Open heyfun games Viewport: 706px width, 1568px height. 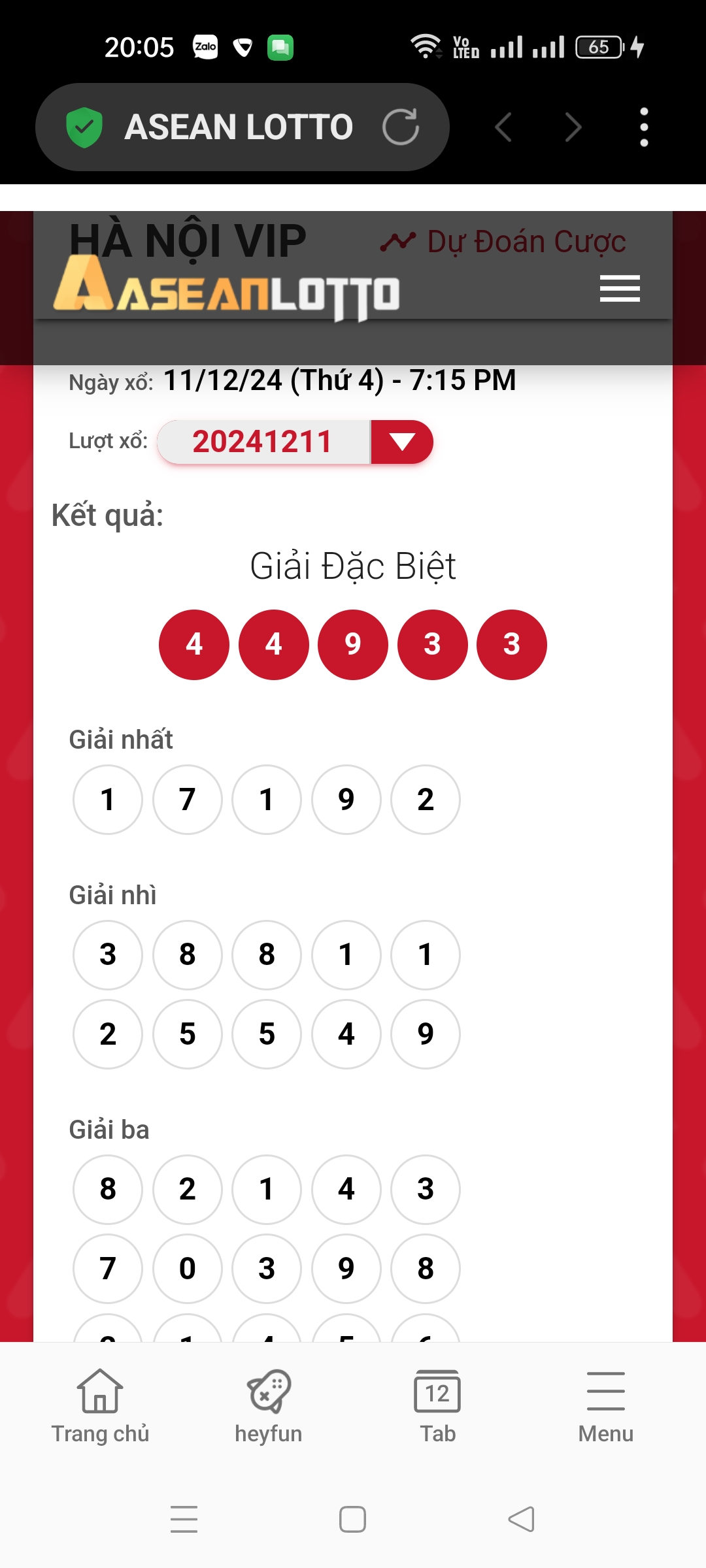click(268, 1406)
